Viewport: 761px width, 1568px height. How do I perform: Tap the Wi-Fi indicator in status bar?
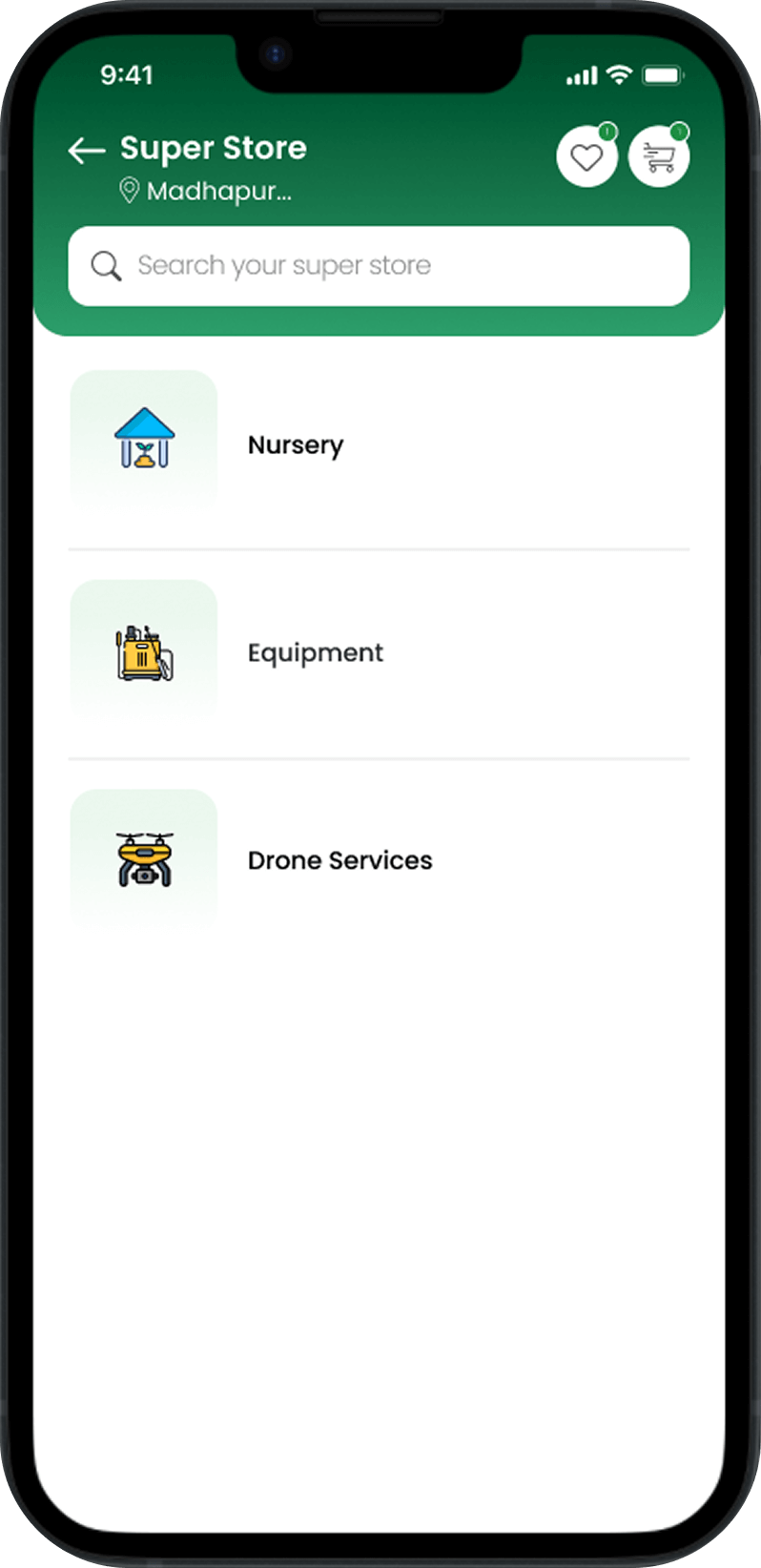click(x=619, y=74)
